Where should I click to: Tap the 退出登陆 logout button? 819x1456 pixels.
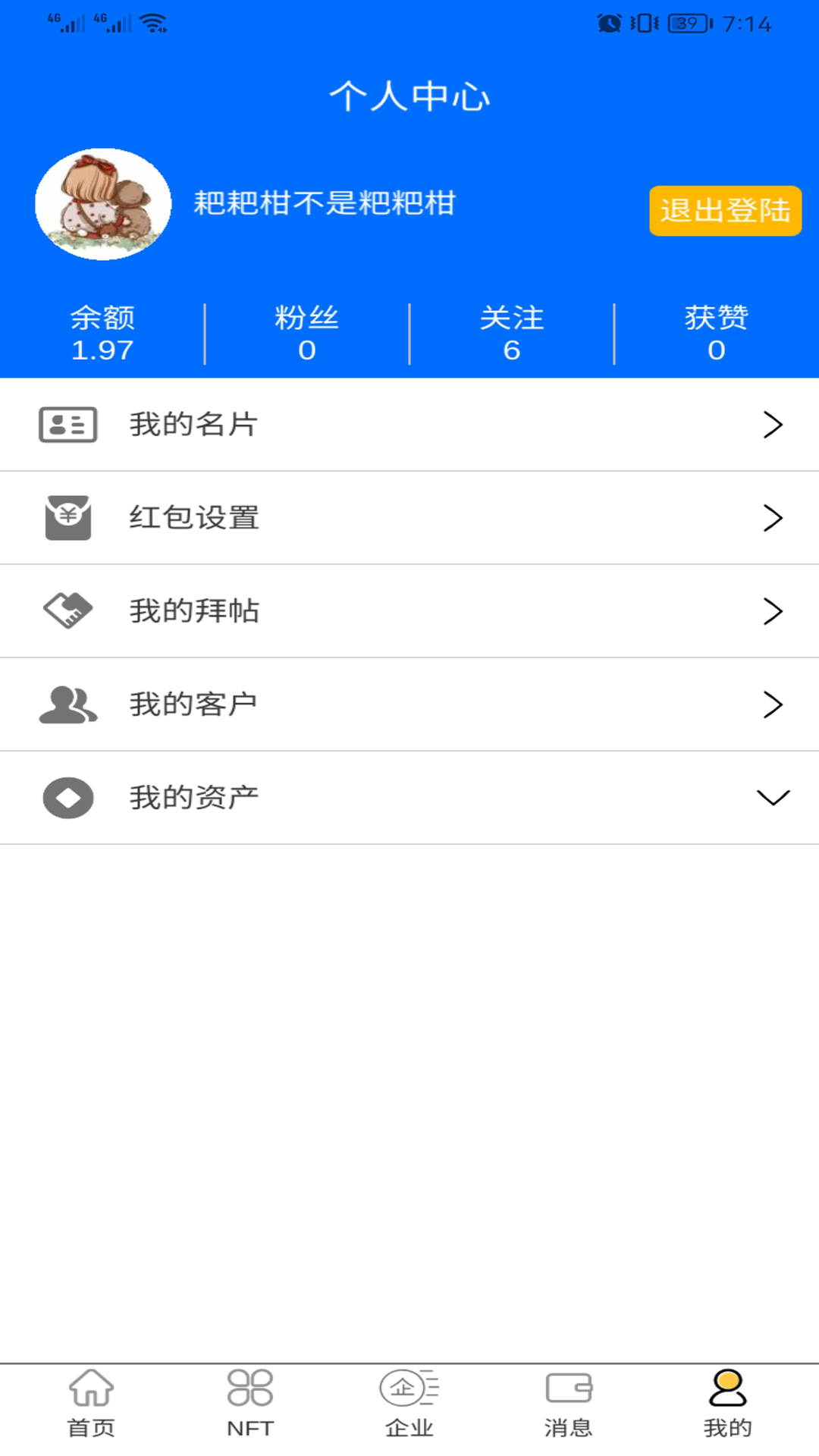click(x=725, y=212)
